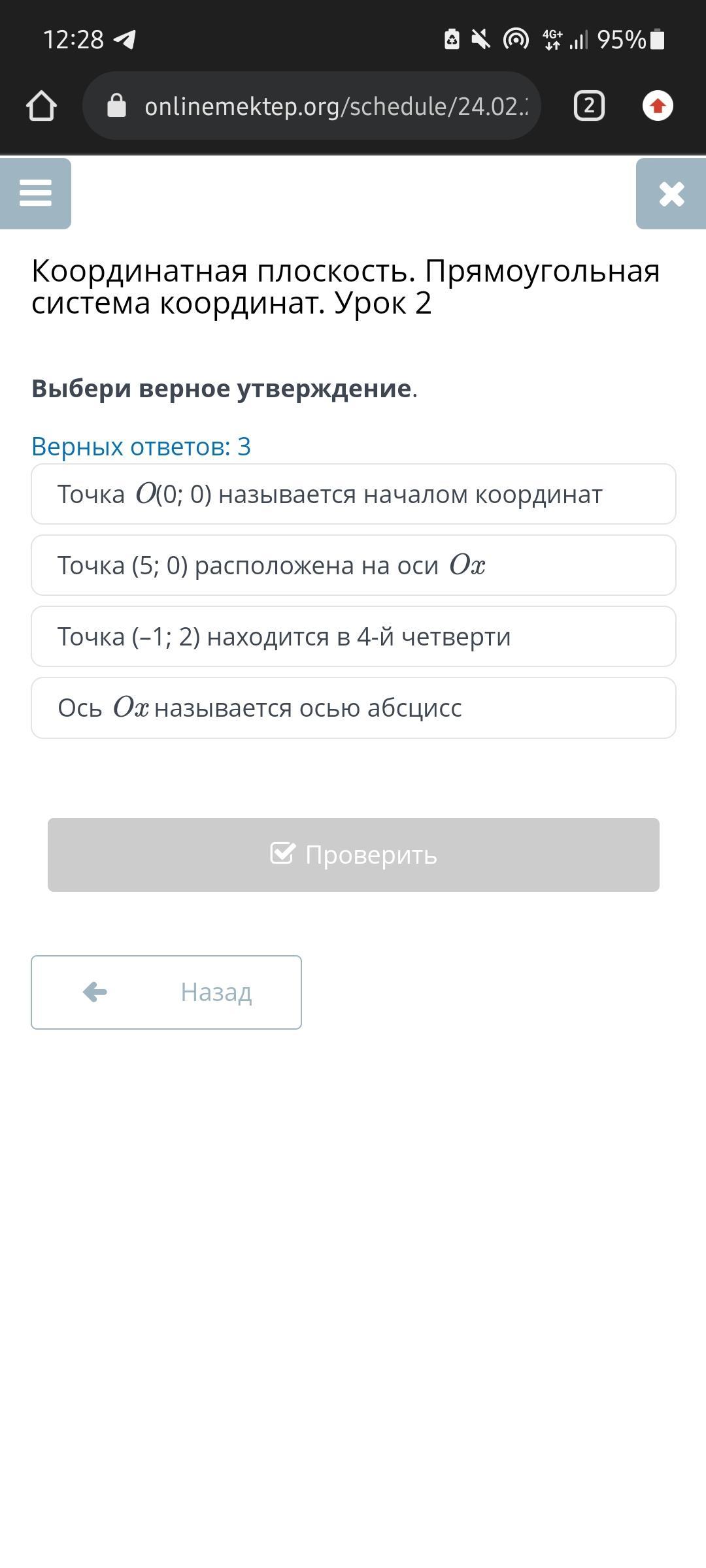The image size is (706, 1568).
Task: Select answer 'Точка (5; 0) расположена на оси Ox'
Action: click(x=354, y=565)
